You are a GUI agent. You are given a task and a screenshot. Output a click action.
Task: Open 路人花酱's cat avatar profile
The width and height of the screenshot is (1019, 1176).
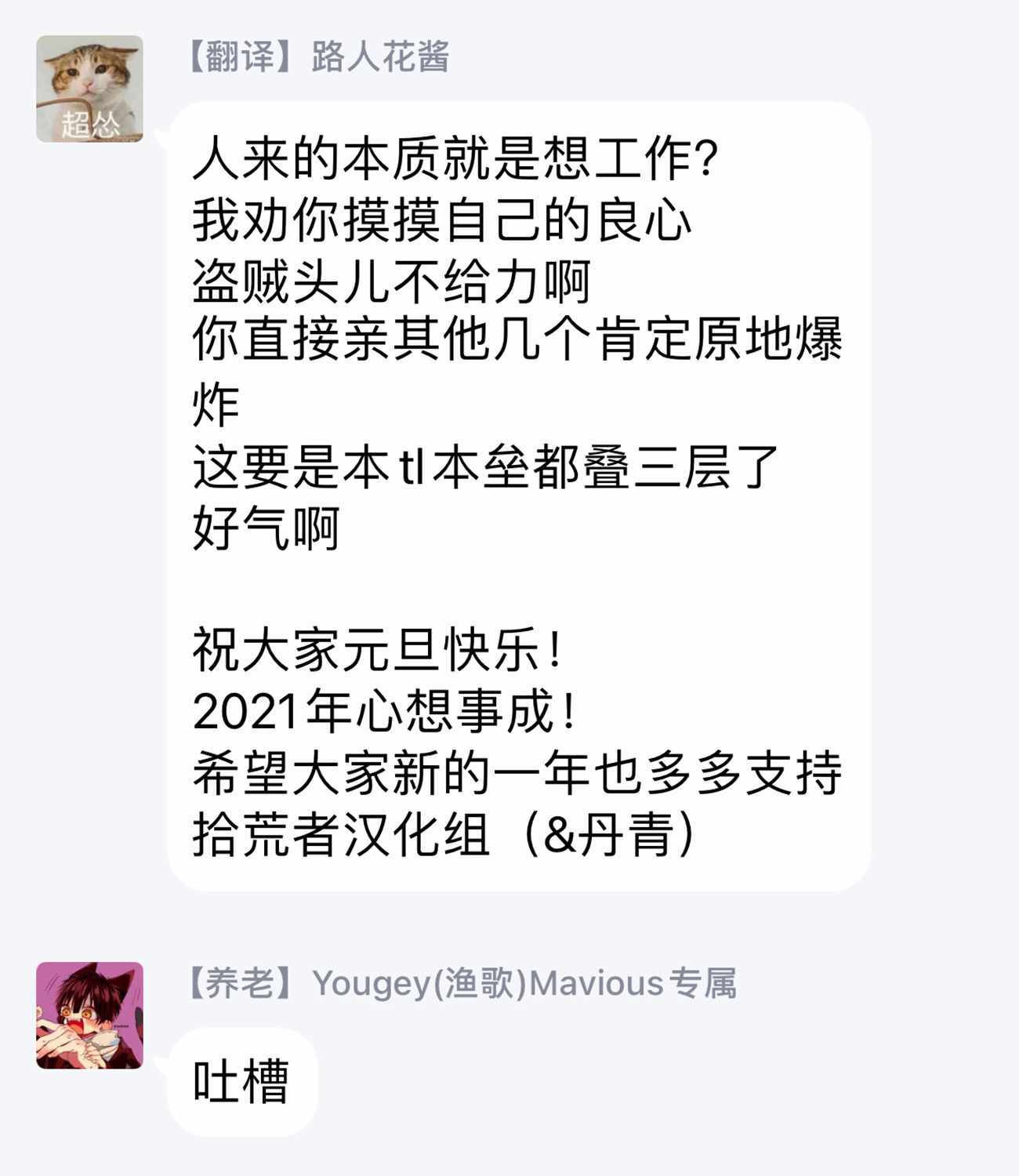point(89,89)
